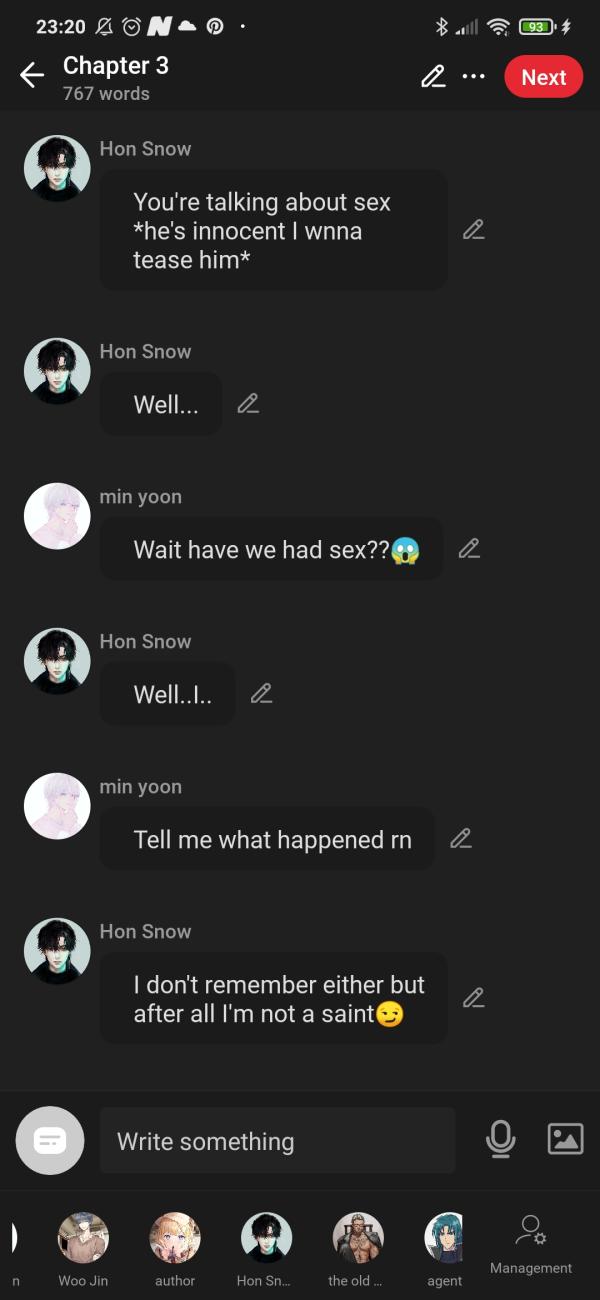The height and width of the screenshot is (1300, 600).
Task: Tap the round message-type button beside input
Action: click(50, 1140)
